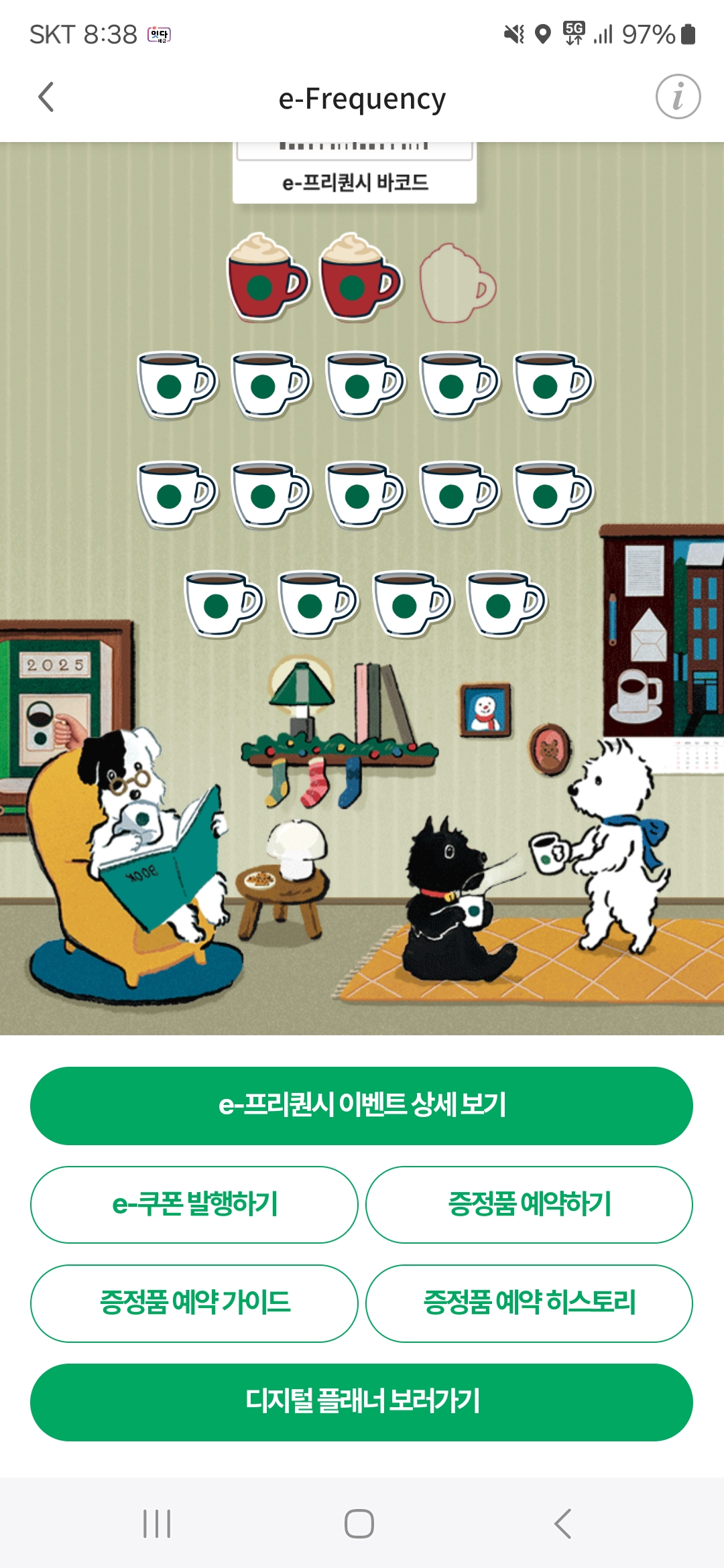Open 증정품 예약하기
Viewport: 724px width, 1568px height.
click(529, 1204)
